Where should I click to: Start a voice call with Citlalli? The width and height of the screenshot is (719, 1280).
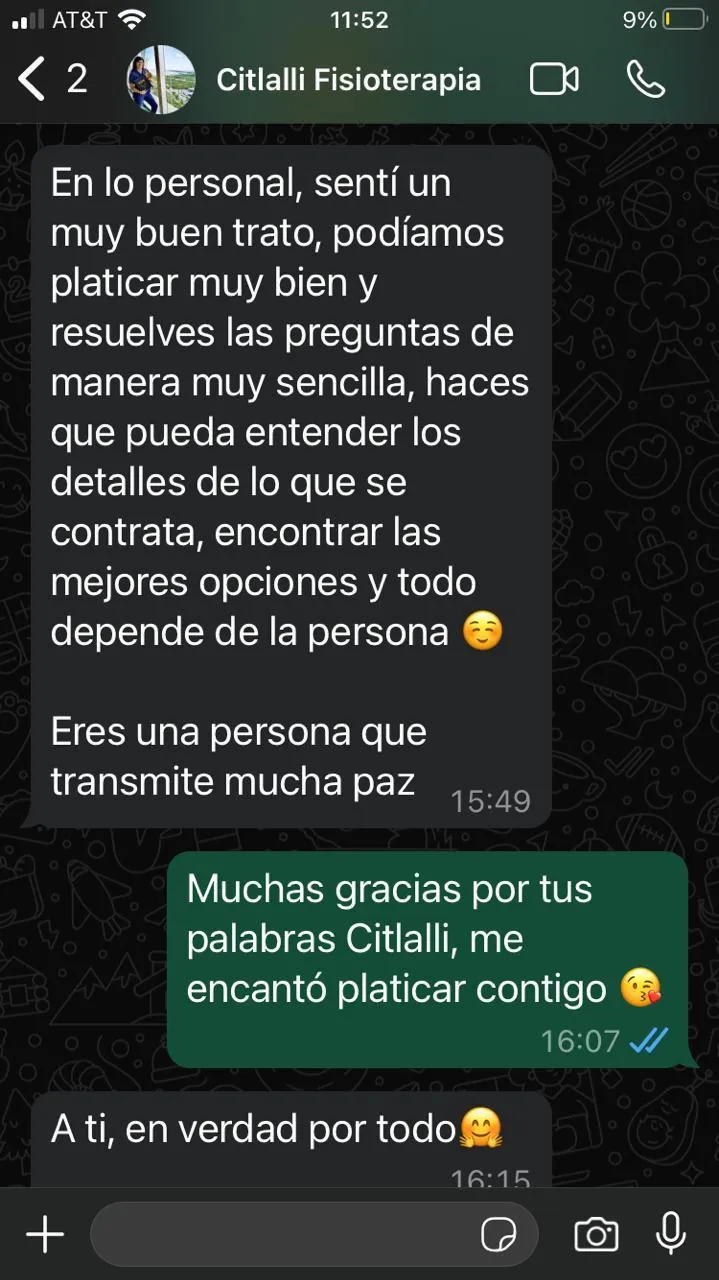click(x=645, y=80)
